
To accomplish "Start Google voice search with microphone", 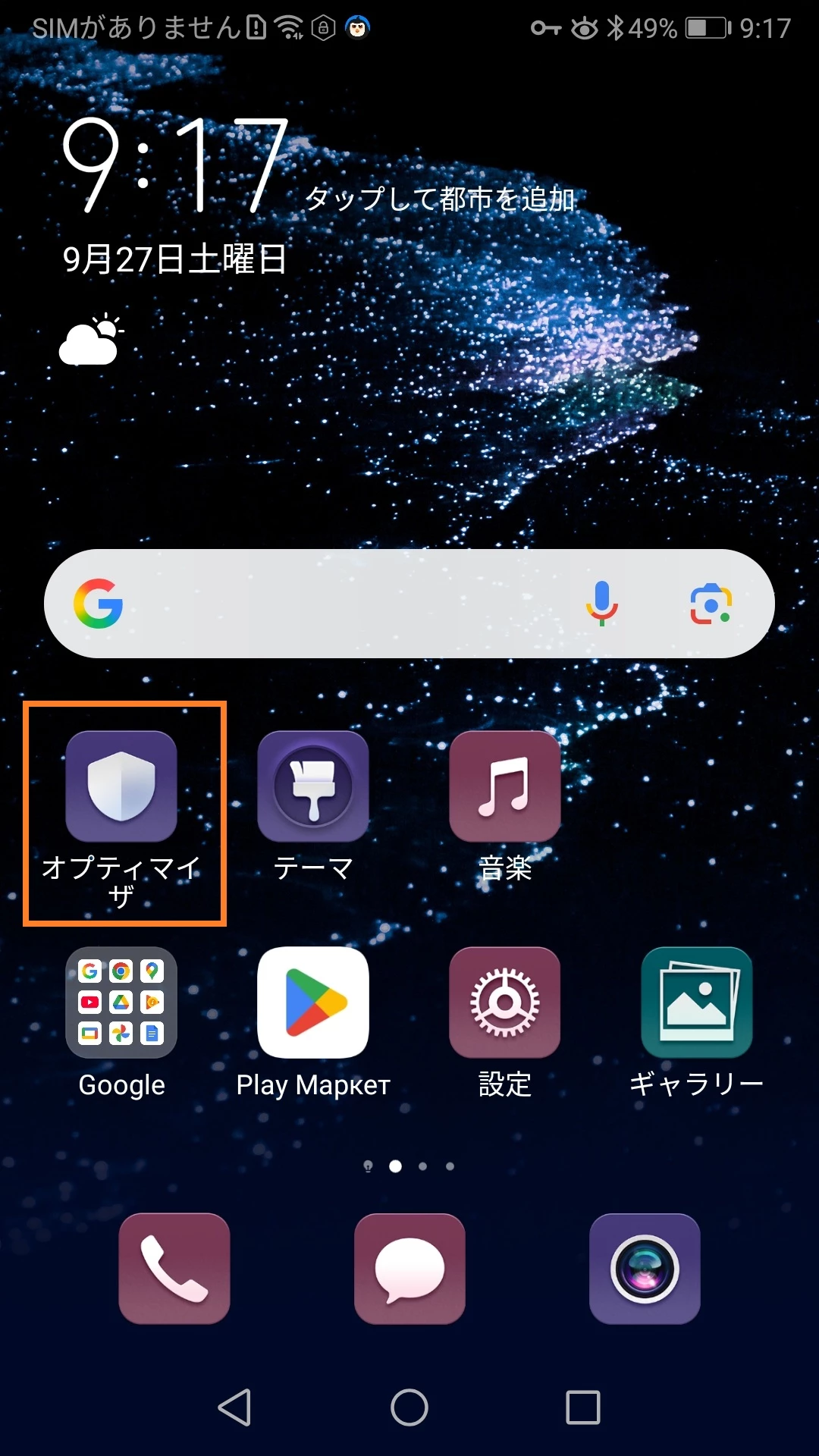I will tap(602, 604).
